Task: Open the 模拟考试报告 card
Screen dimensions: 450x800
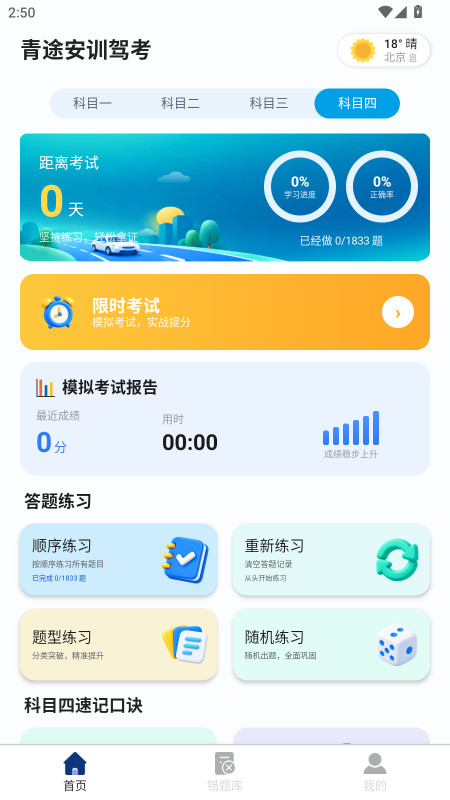Action: [225, 419]
